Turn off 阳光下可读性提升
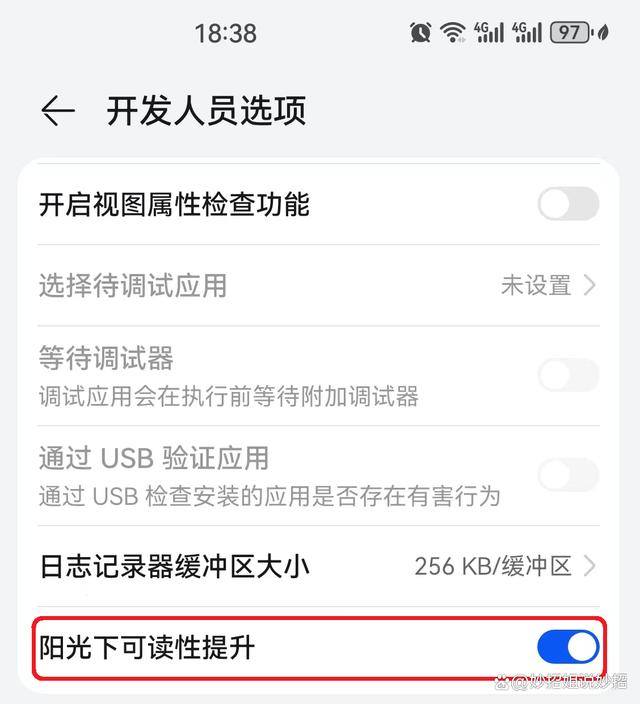 [567, 648]
